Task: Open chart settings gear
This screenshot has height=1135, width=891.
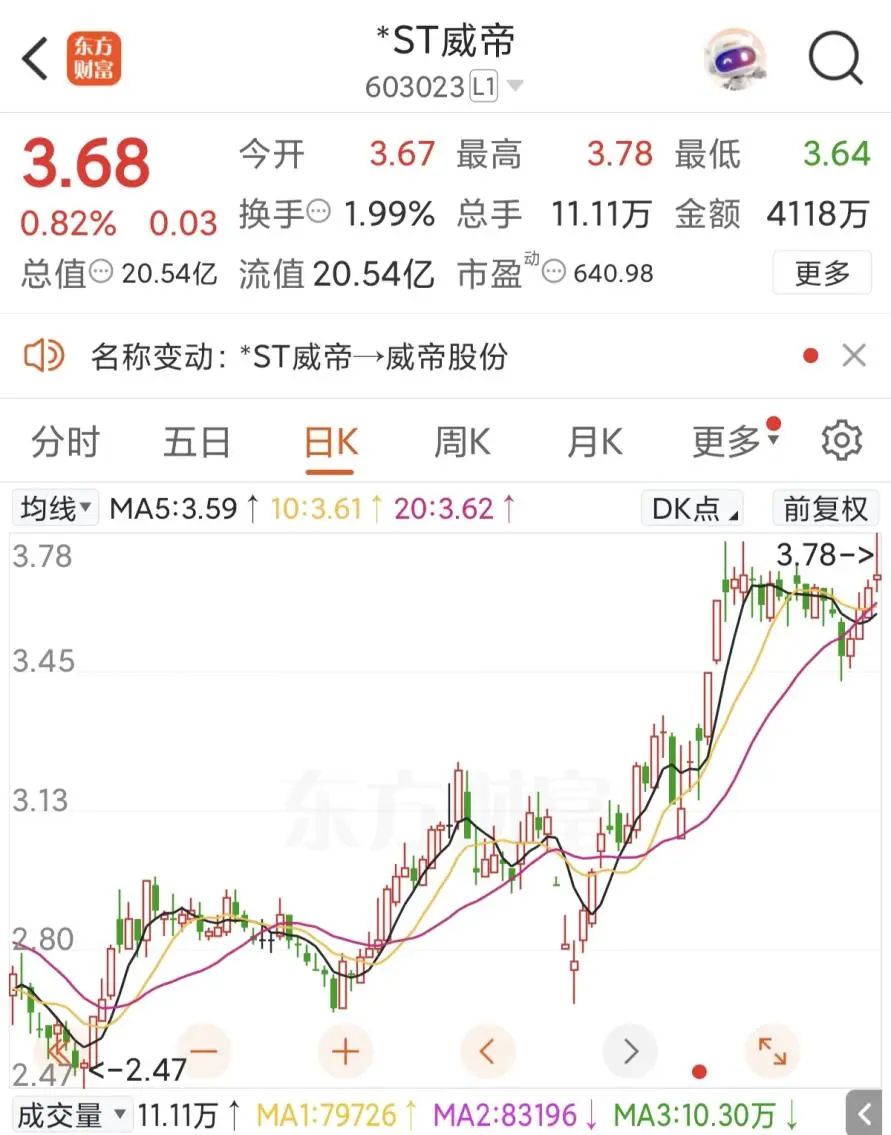Action: [x=841, y=441]
